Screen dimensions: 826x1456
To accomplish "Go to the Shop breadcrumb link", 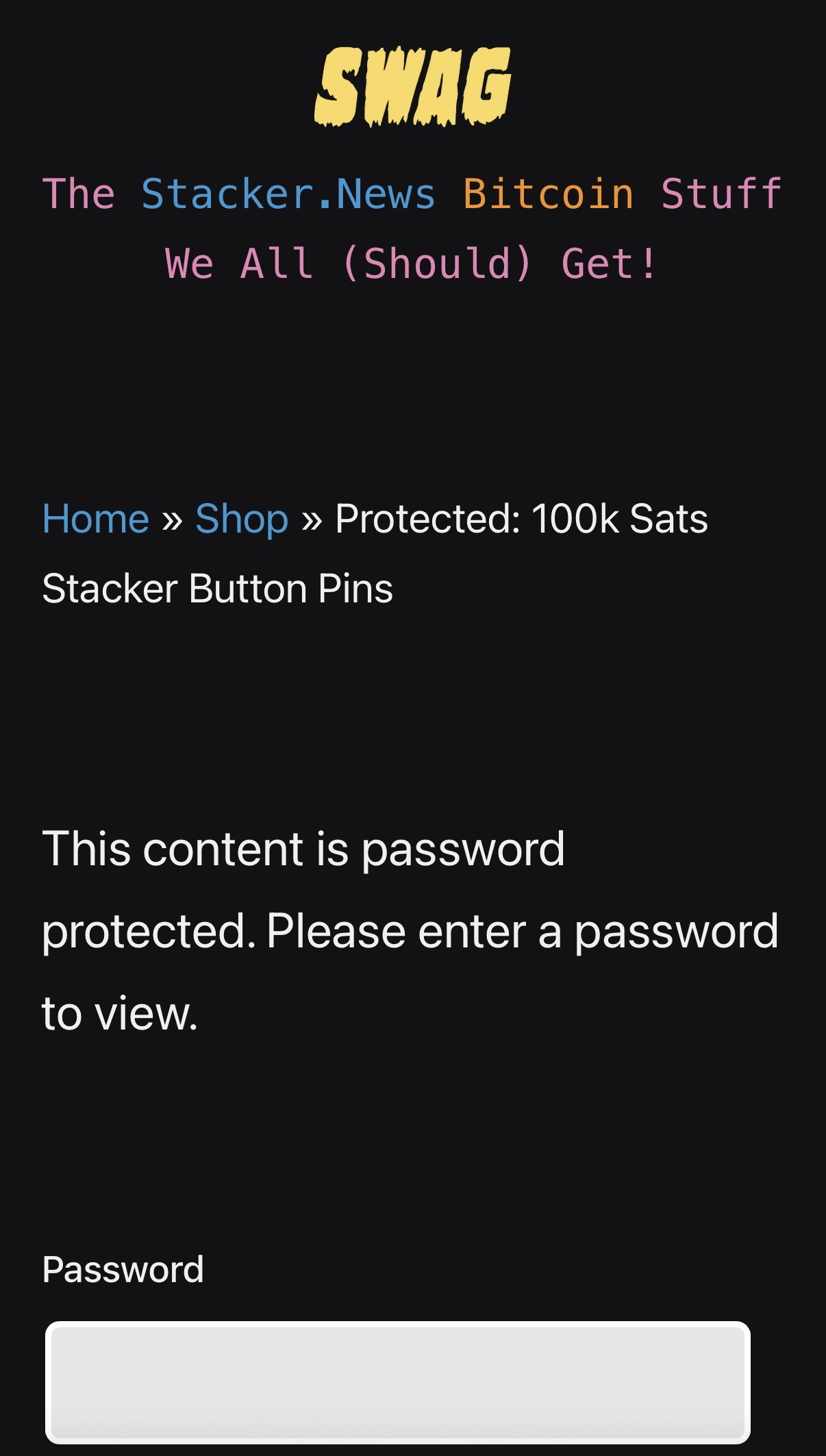I will pyautogui.click(x=242, y=518).
